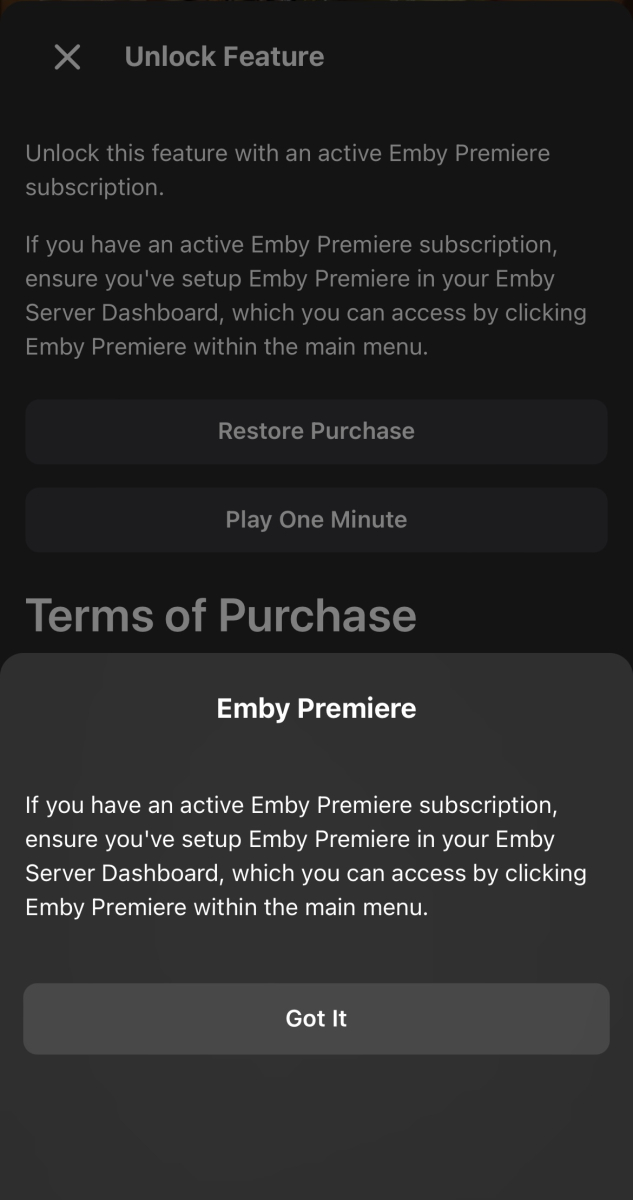This screenshot has width=633, height=1200.
Task: Select Restore Purchase
Action: pyautogui.click(x=316, y=431)
